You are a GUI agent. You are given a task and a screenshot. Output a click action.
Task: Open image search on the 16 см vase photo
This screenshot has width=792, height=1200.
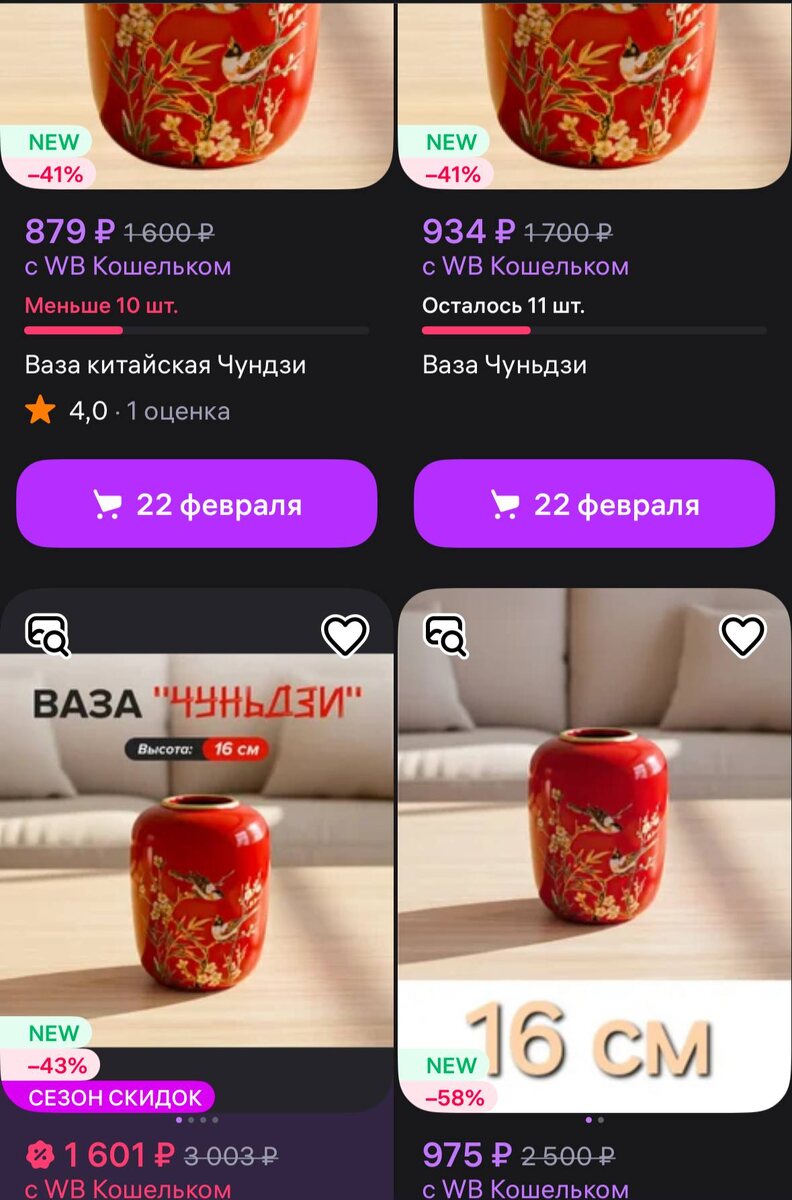click(x=447, y=634)
